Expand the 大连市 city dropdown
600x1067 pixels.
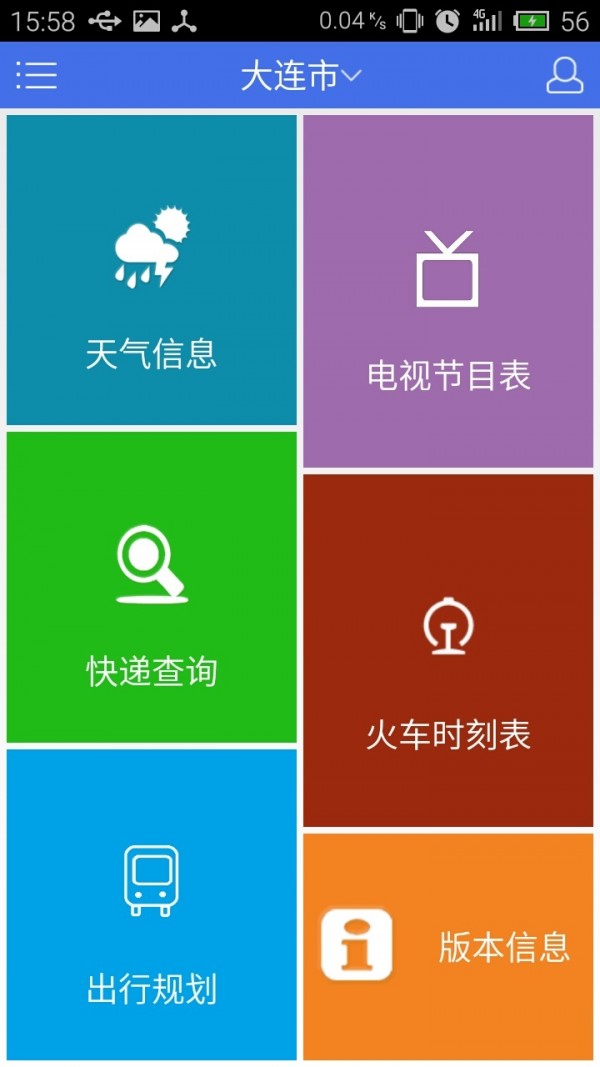point(300,77)
